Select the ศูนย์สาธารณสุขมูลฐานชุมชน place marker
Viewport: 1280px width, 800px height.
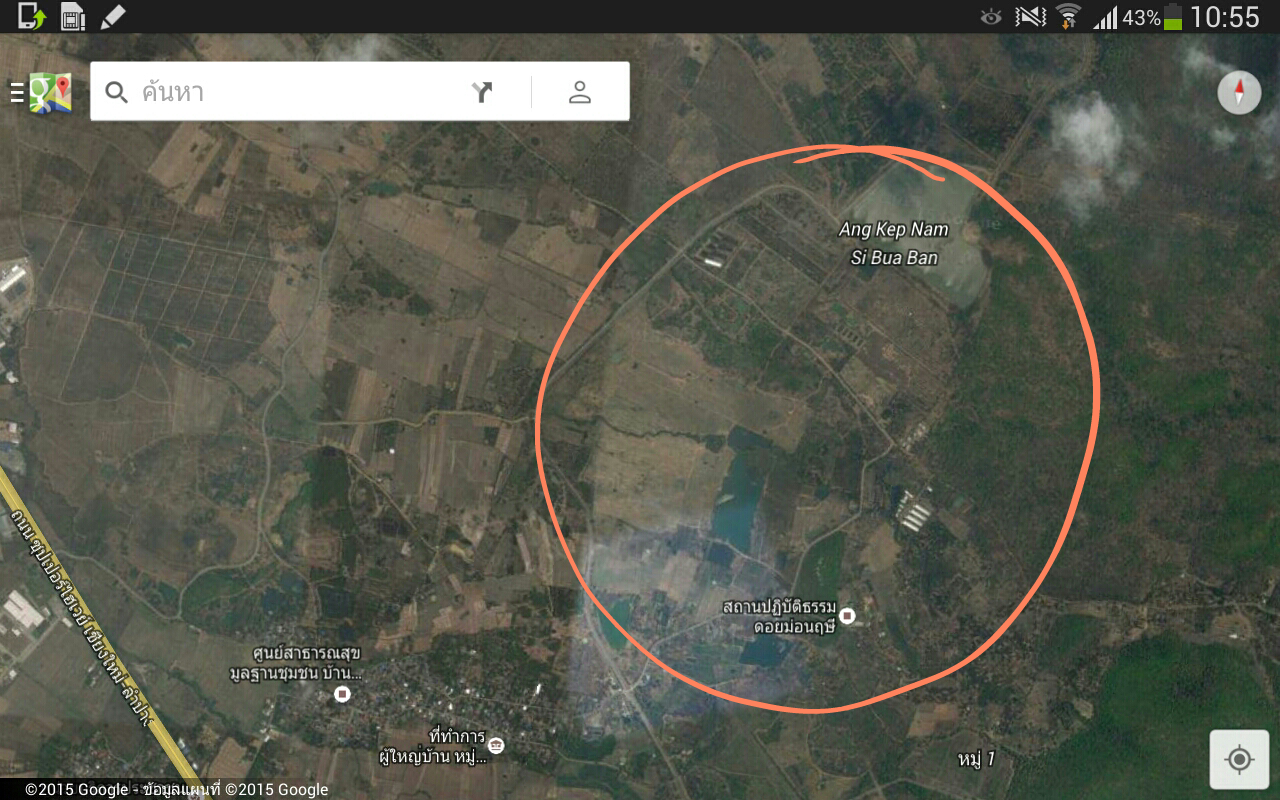(x=343, y=693)
